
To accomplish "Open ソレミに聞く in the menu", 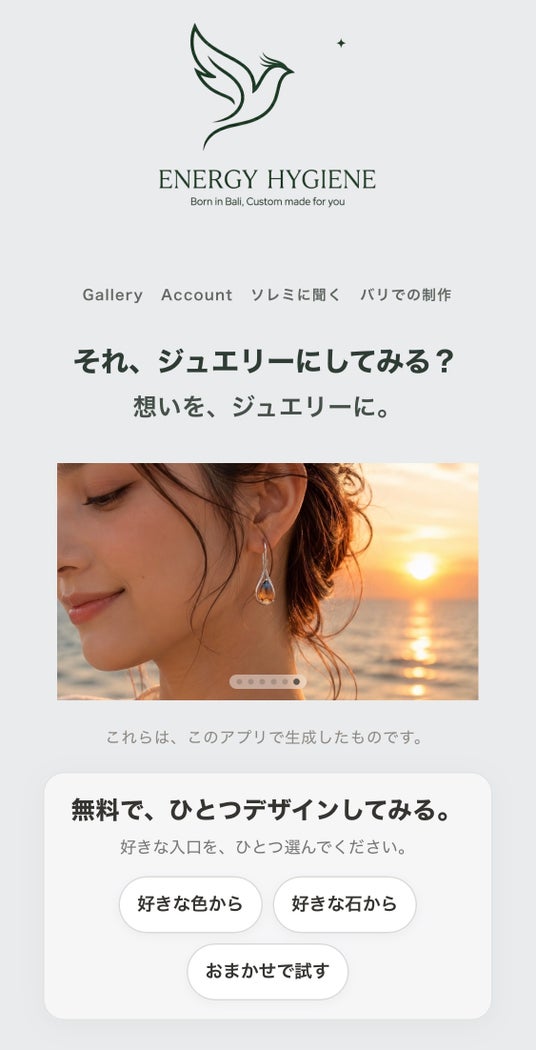I will pos(295,295).
